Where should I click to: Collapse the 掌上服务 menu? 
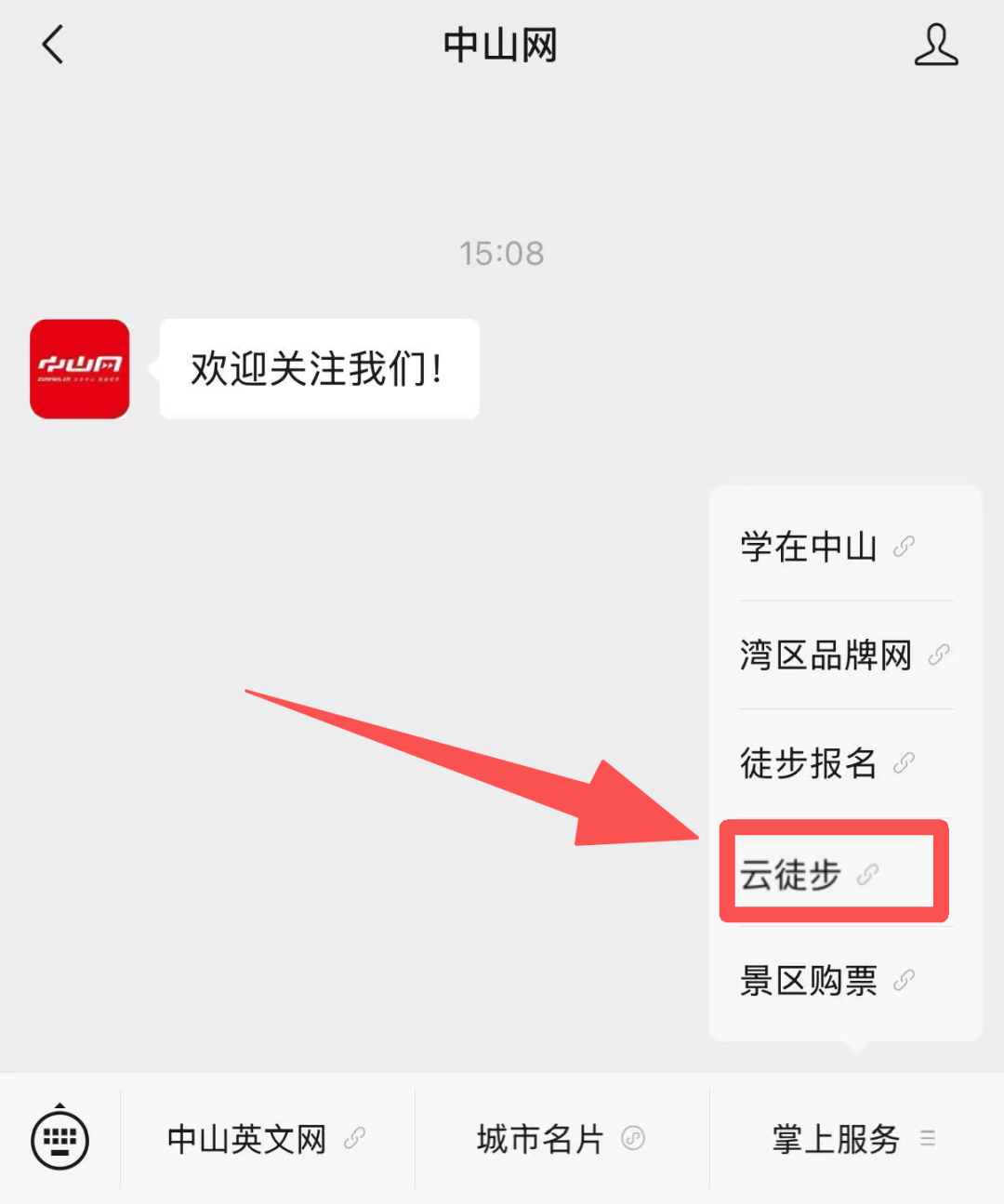tap(852, 1139)
